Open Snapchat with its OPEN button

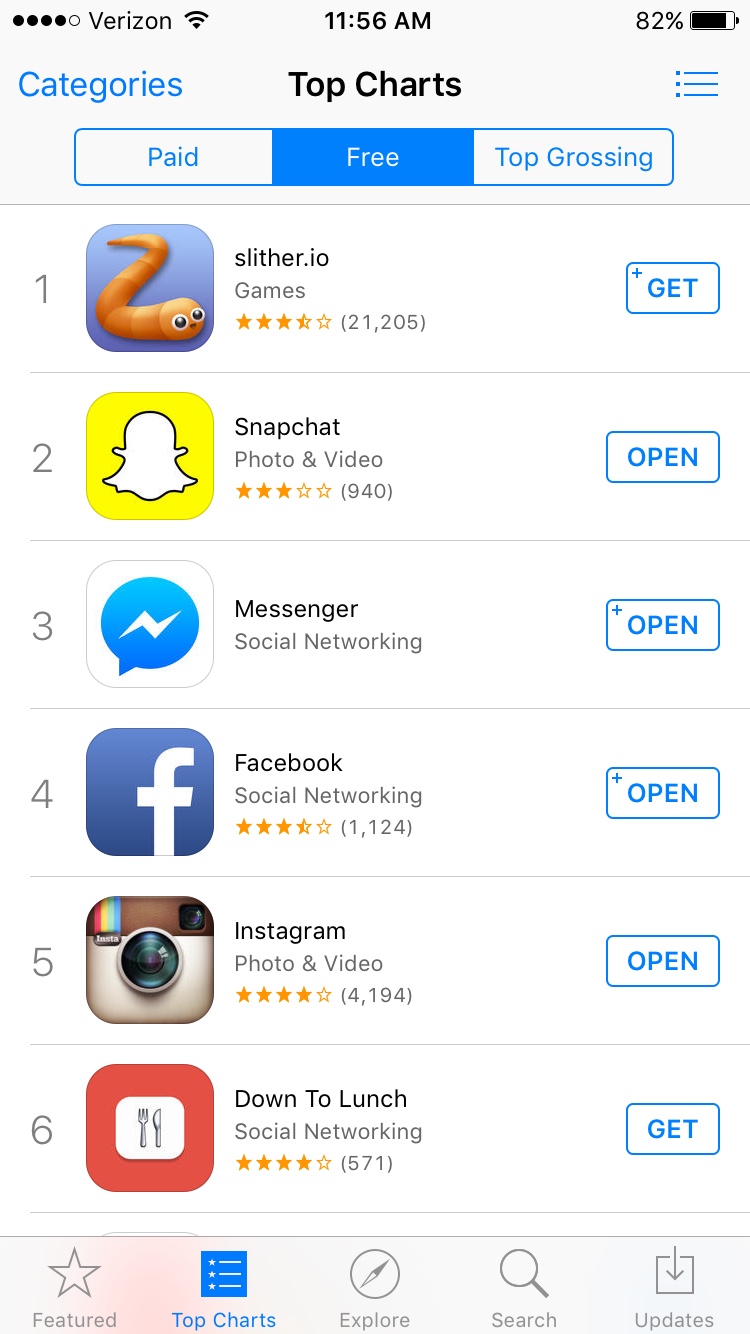[662, 457]
